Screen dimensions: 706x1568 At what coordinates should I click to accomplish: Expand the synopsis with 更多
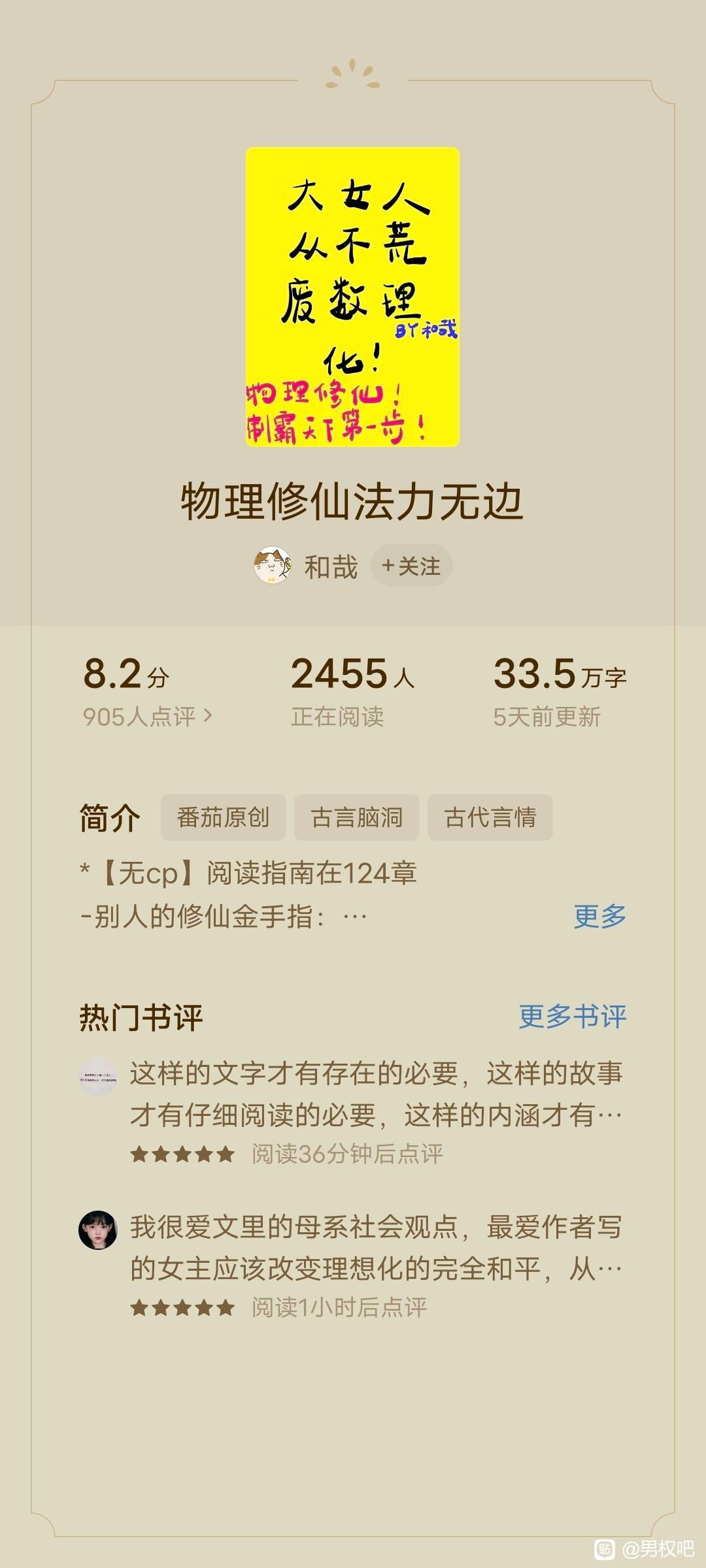click(599, 916)
